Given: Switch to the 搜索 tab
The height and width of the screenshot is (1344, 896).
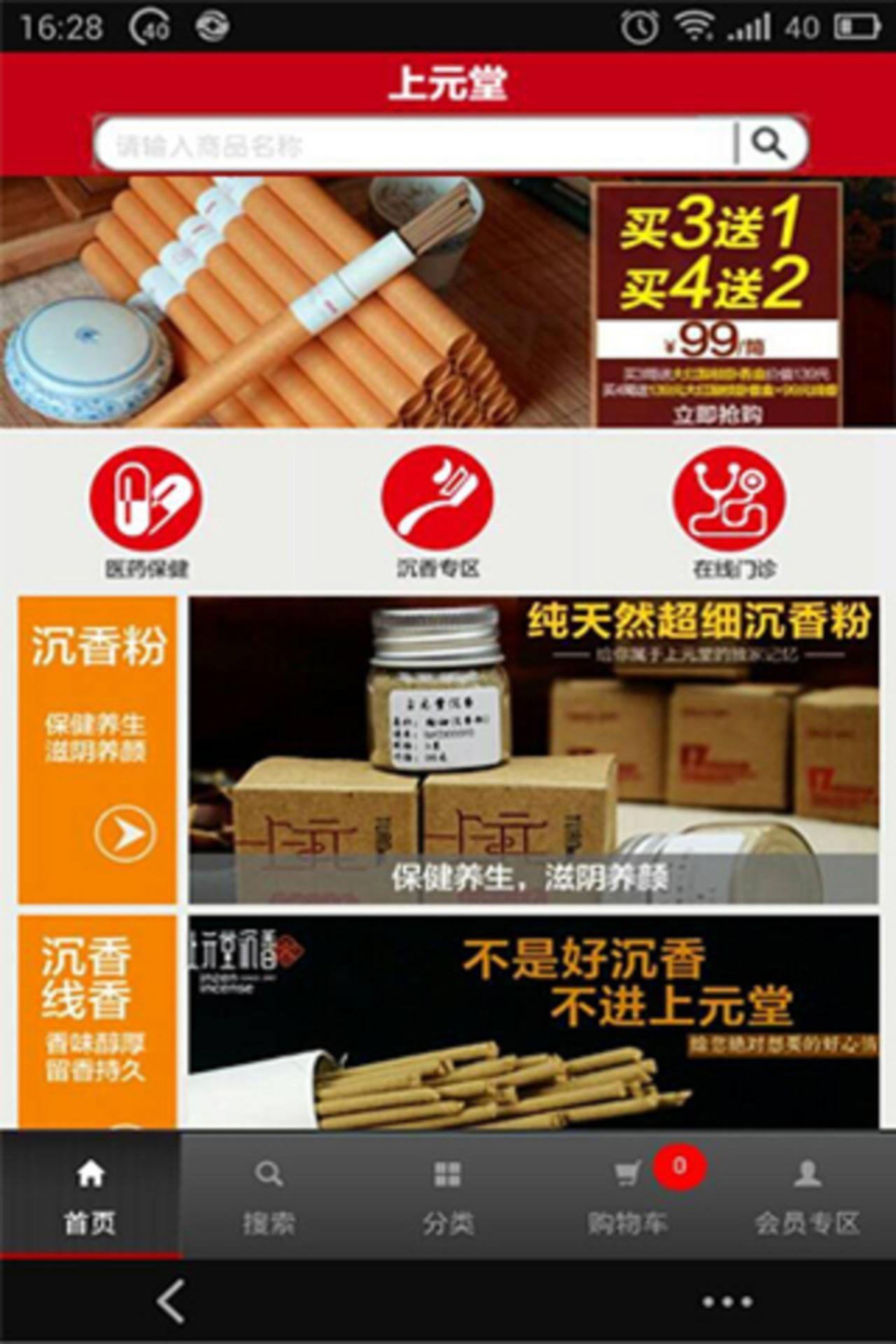Looking at the screenshot, I should [269, 1196].
